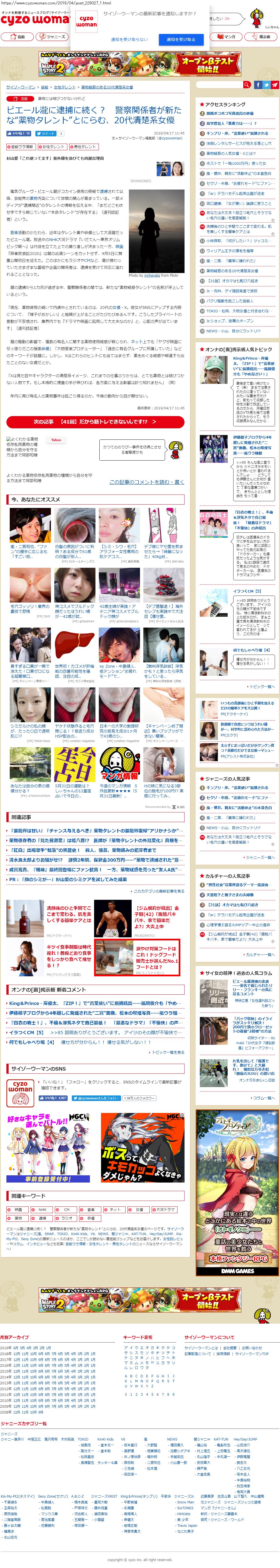Decline notifications via 通知を受け取らない

point(129,40)
